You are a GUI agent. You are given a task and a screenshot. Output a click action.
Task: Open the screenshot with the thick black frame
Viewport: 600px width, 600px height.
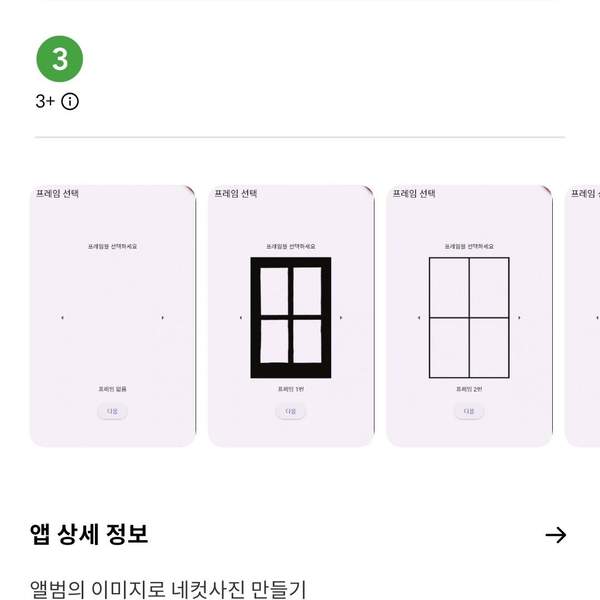(291, 316)
